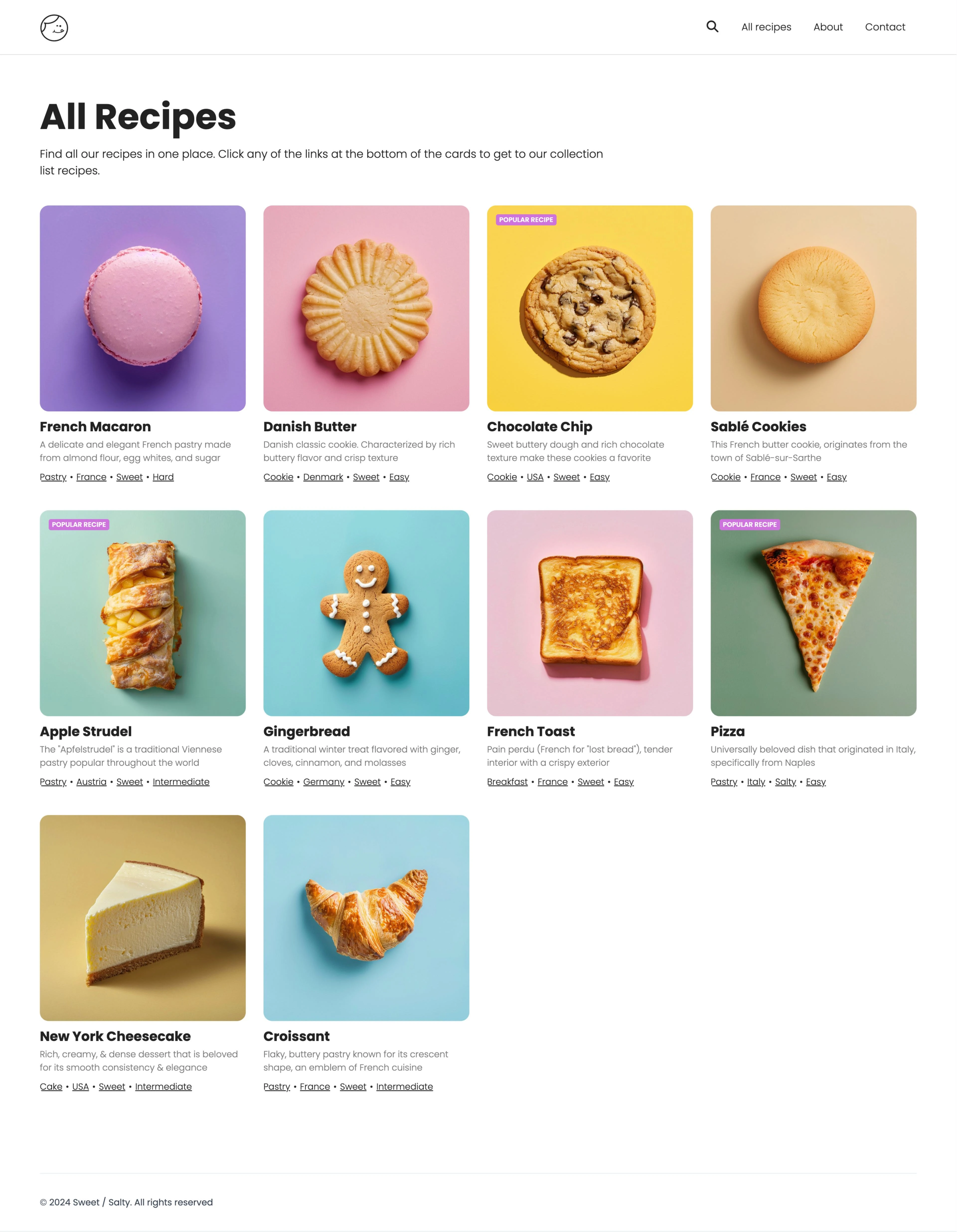Open the French Macaron recipe card

143,308
